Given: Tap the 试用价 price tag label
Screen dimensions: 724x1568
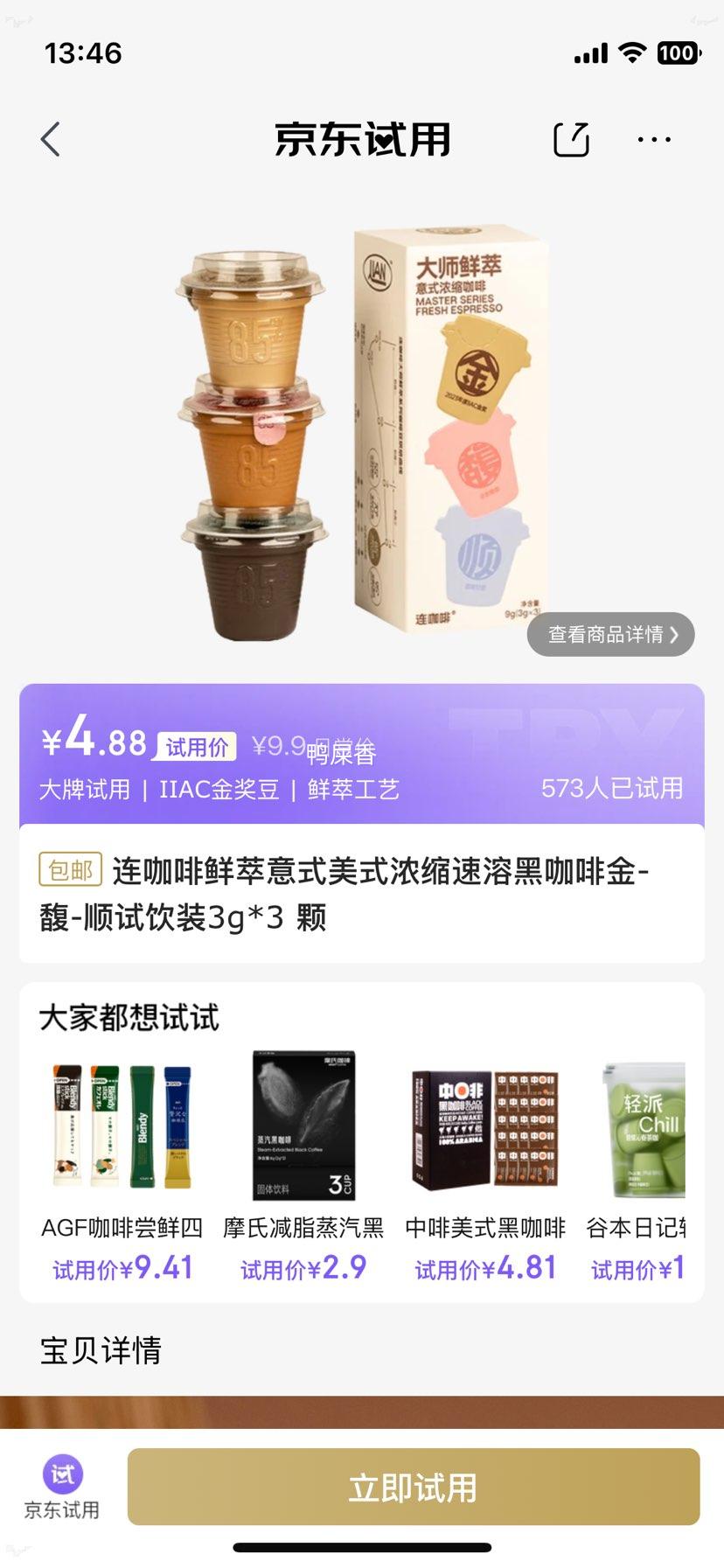Looking at the screenshot, I should pos(195,748).
